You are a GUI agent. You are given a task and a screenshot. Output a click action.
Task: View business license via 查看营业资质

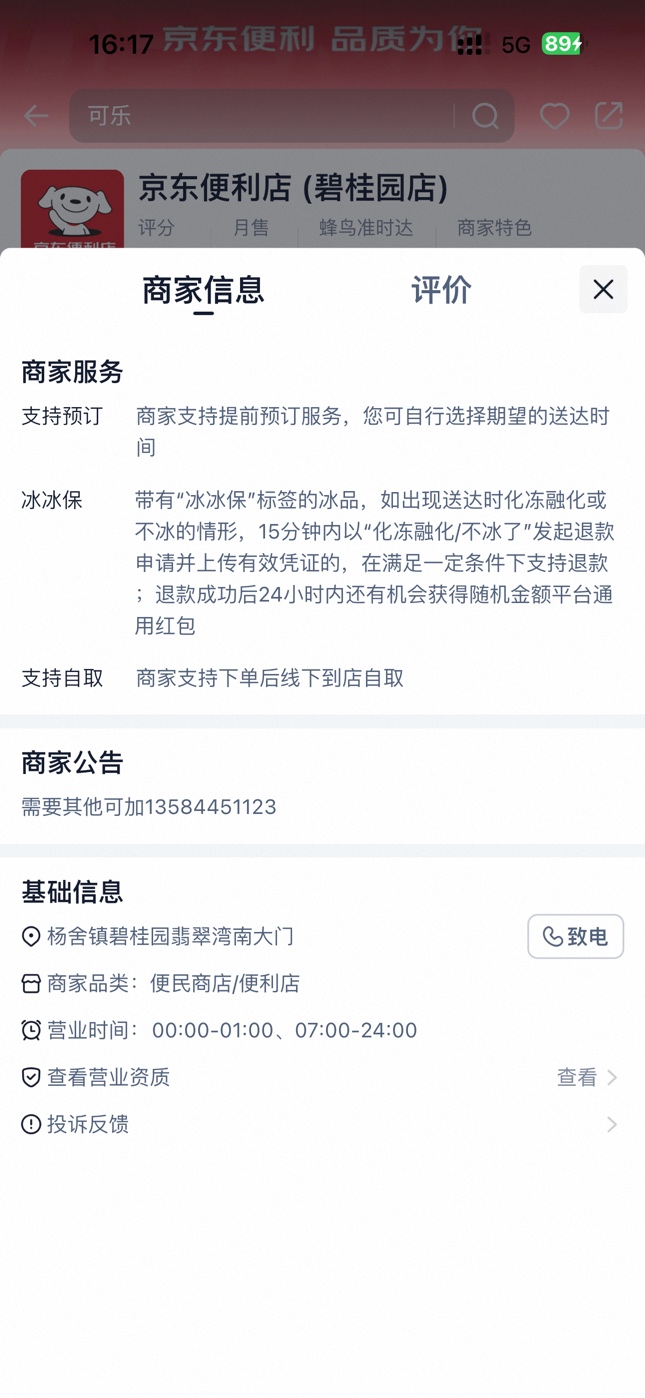320,1077
